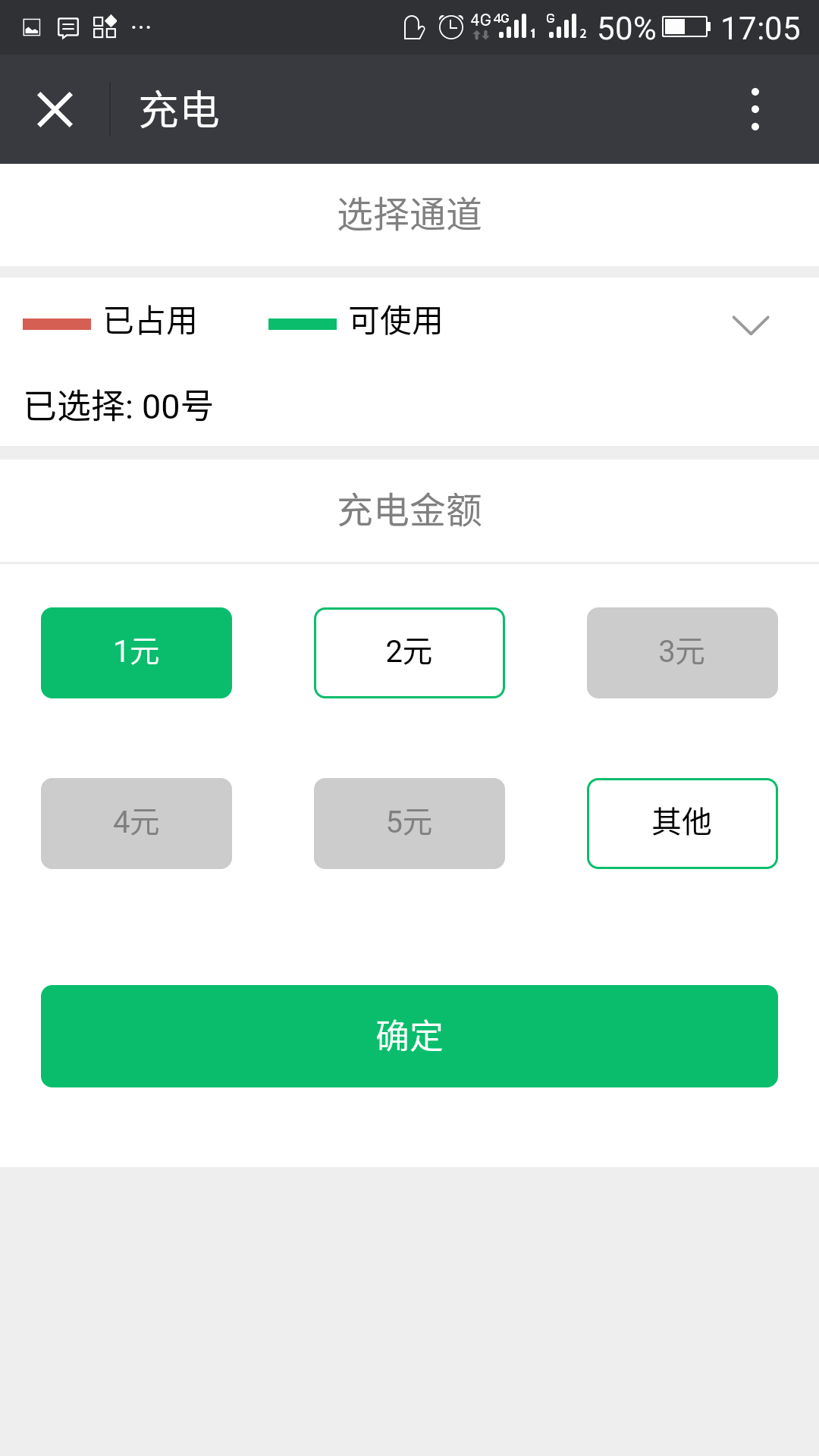Expand the channel selection chevron

[x=751, y=325]
